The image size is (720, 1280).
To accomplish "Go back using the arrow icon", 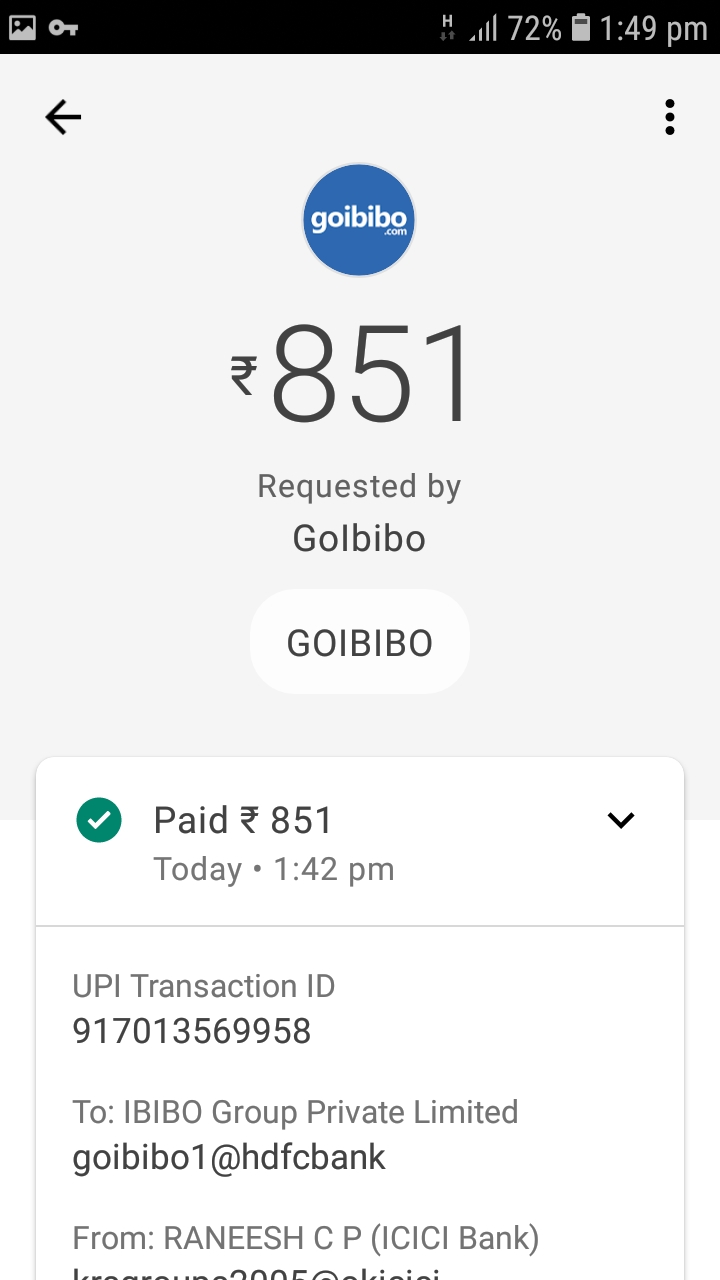I will 63,118.
